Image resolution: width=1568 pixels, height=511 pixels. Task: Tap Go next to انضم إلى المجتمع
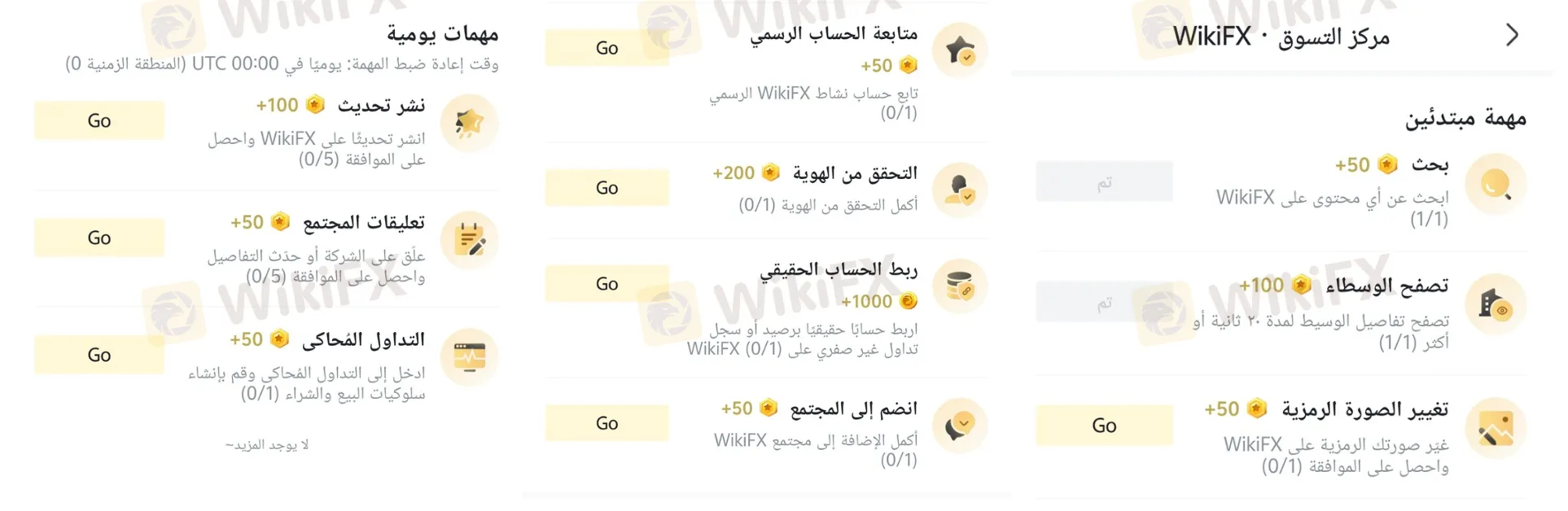pyautogui.click(x=607, y=423)
